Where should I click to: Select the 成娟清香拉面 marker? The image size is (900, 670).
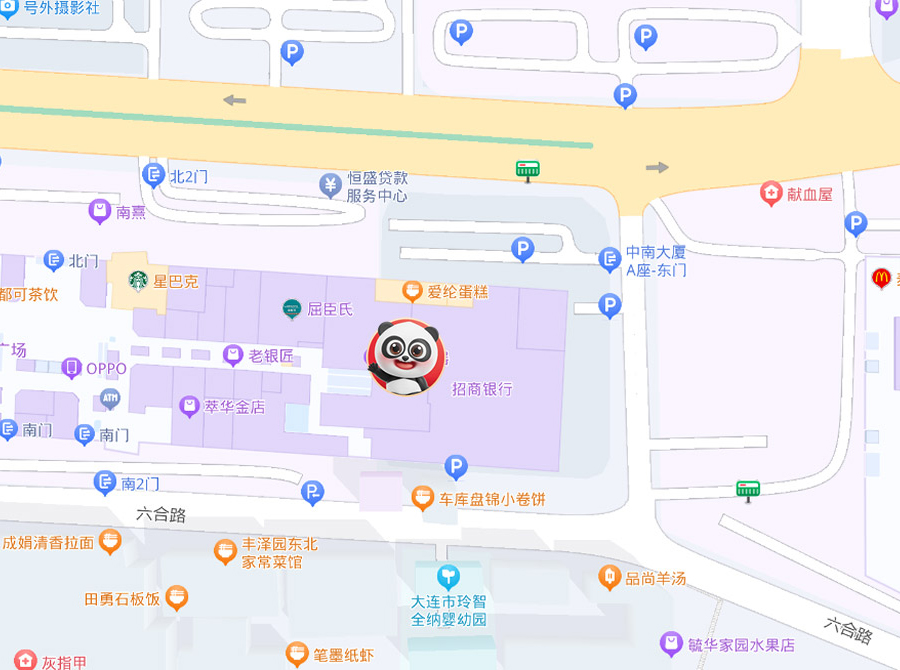tap(110, 542)
